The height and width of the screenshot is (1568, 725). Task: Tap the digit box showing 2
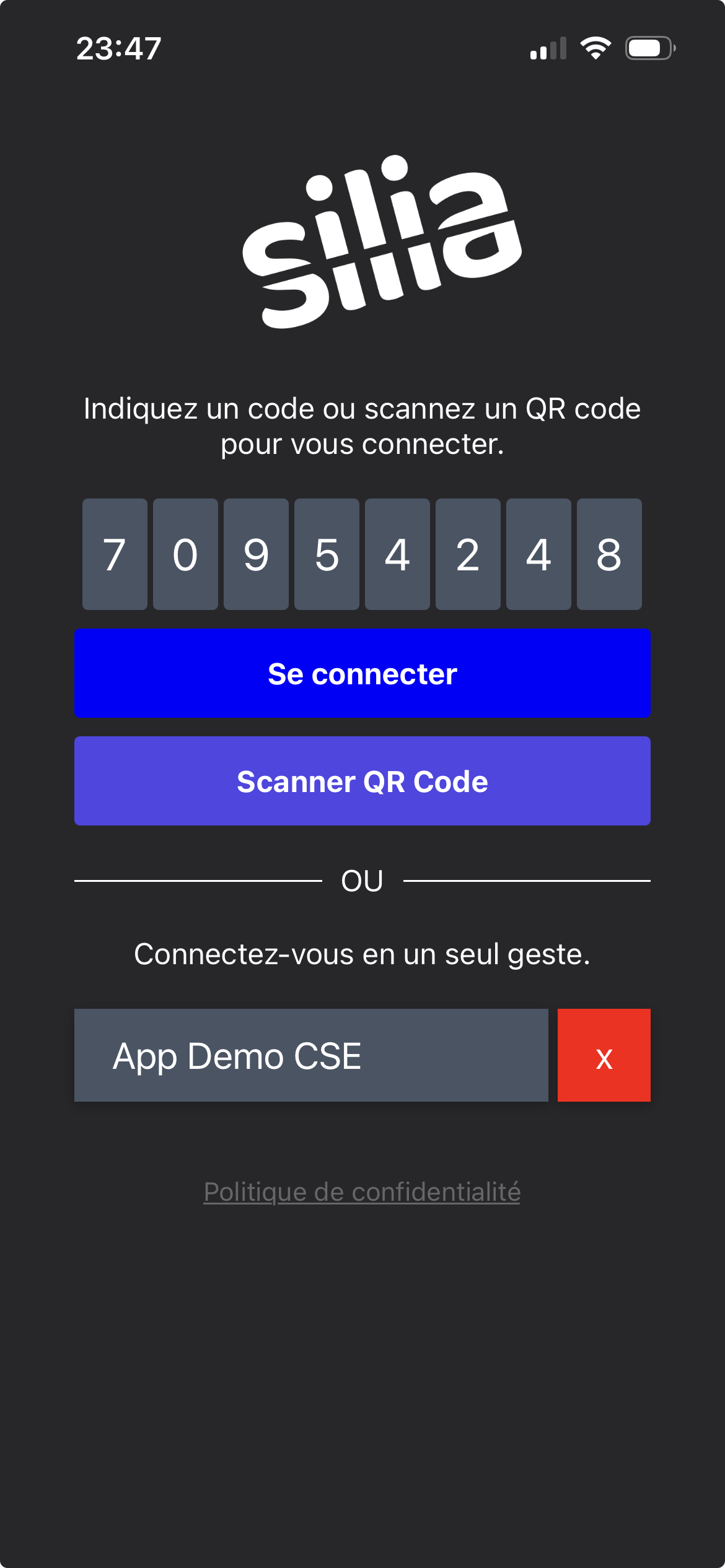[x=468, y=555]
